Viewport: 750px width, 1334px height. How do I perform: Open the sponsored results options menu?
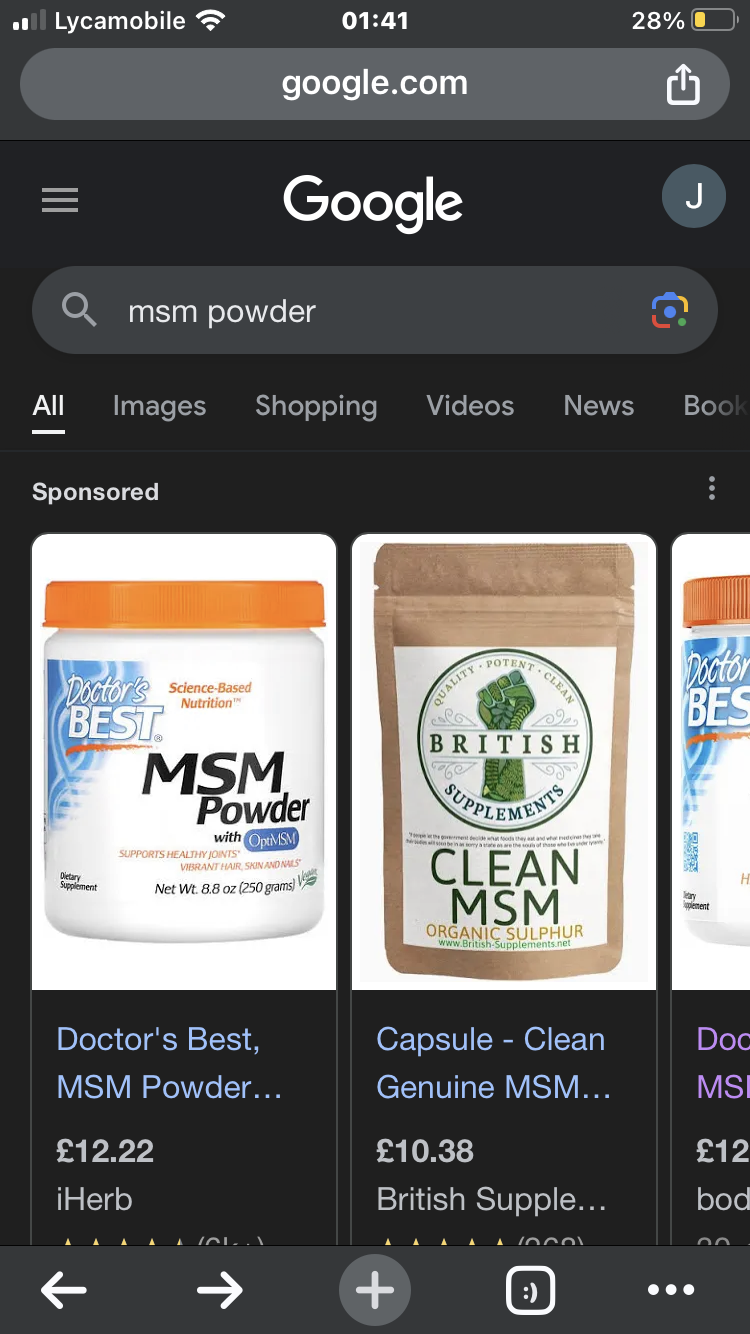tap(711, 488)
